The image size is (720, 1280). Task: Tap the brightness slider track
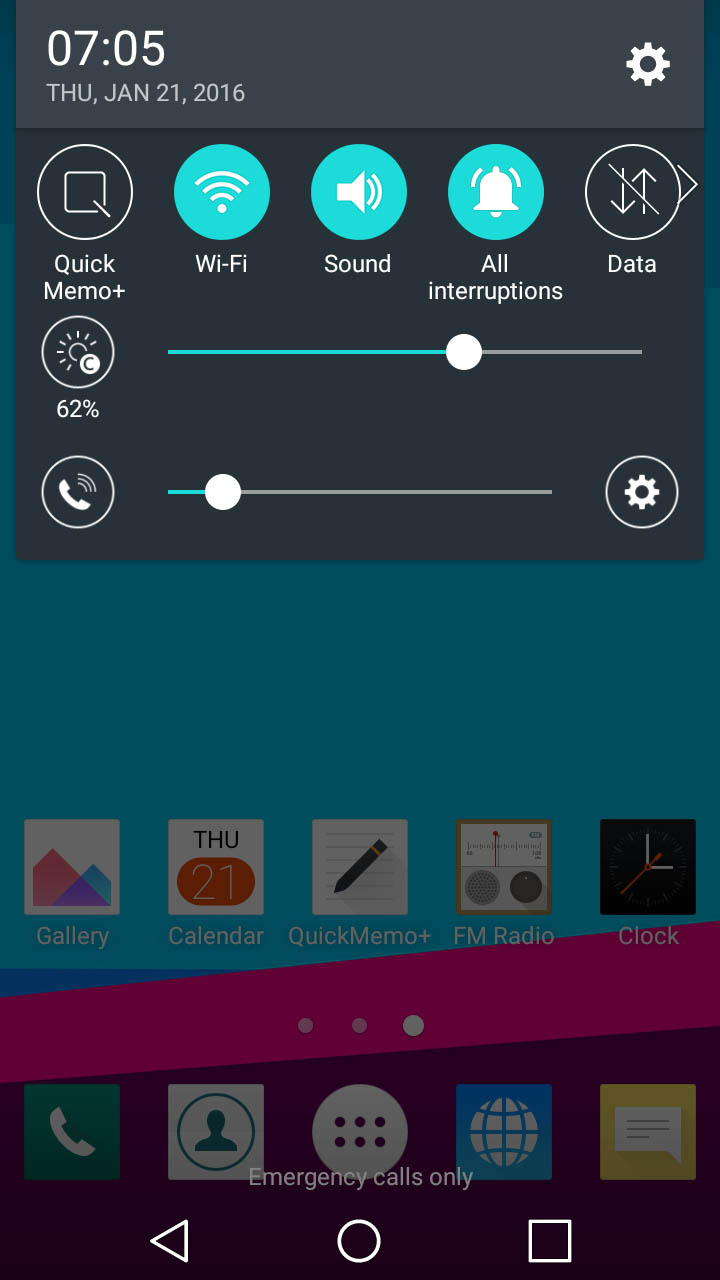(x=404, y=352)
